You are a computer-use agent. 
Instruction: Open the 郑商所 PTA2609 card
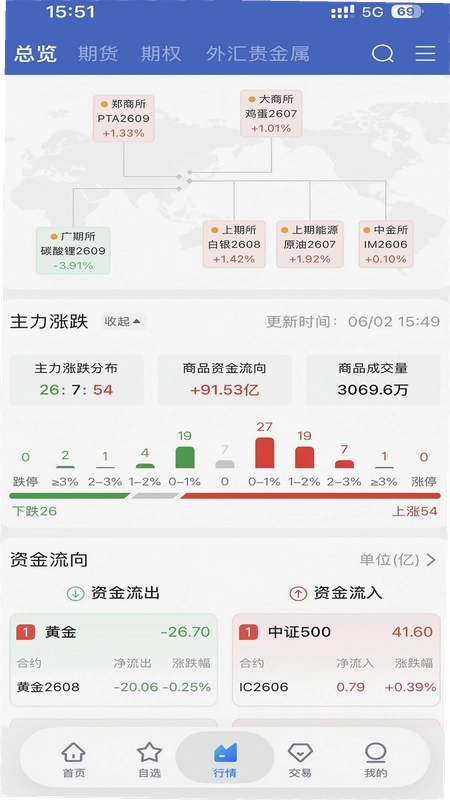[x=123, y=118]
